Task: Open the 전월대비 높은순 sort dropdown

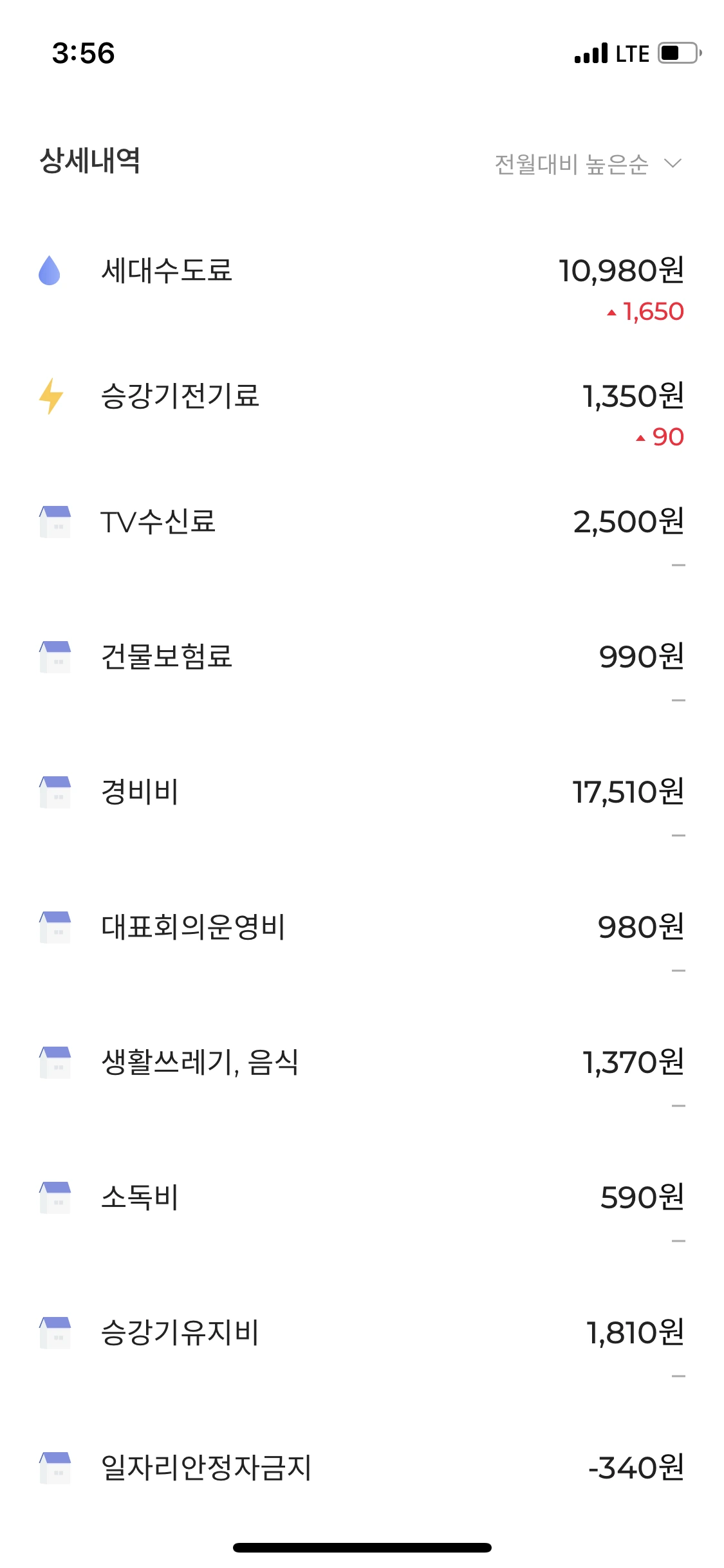Action: (x=586, y=164)
